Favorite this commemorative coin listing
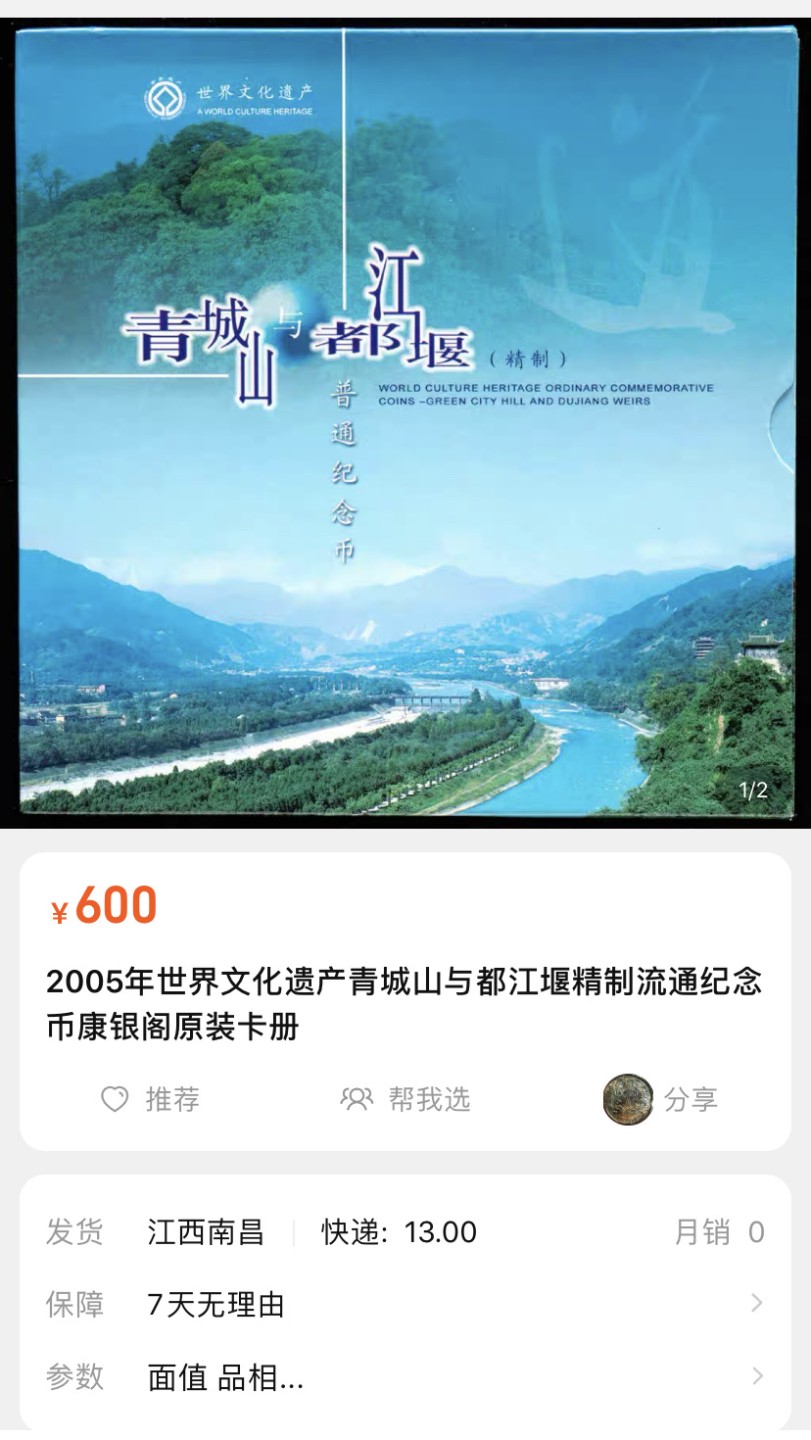This screenshot has height=1440, width=811. coord(113,1098)
